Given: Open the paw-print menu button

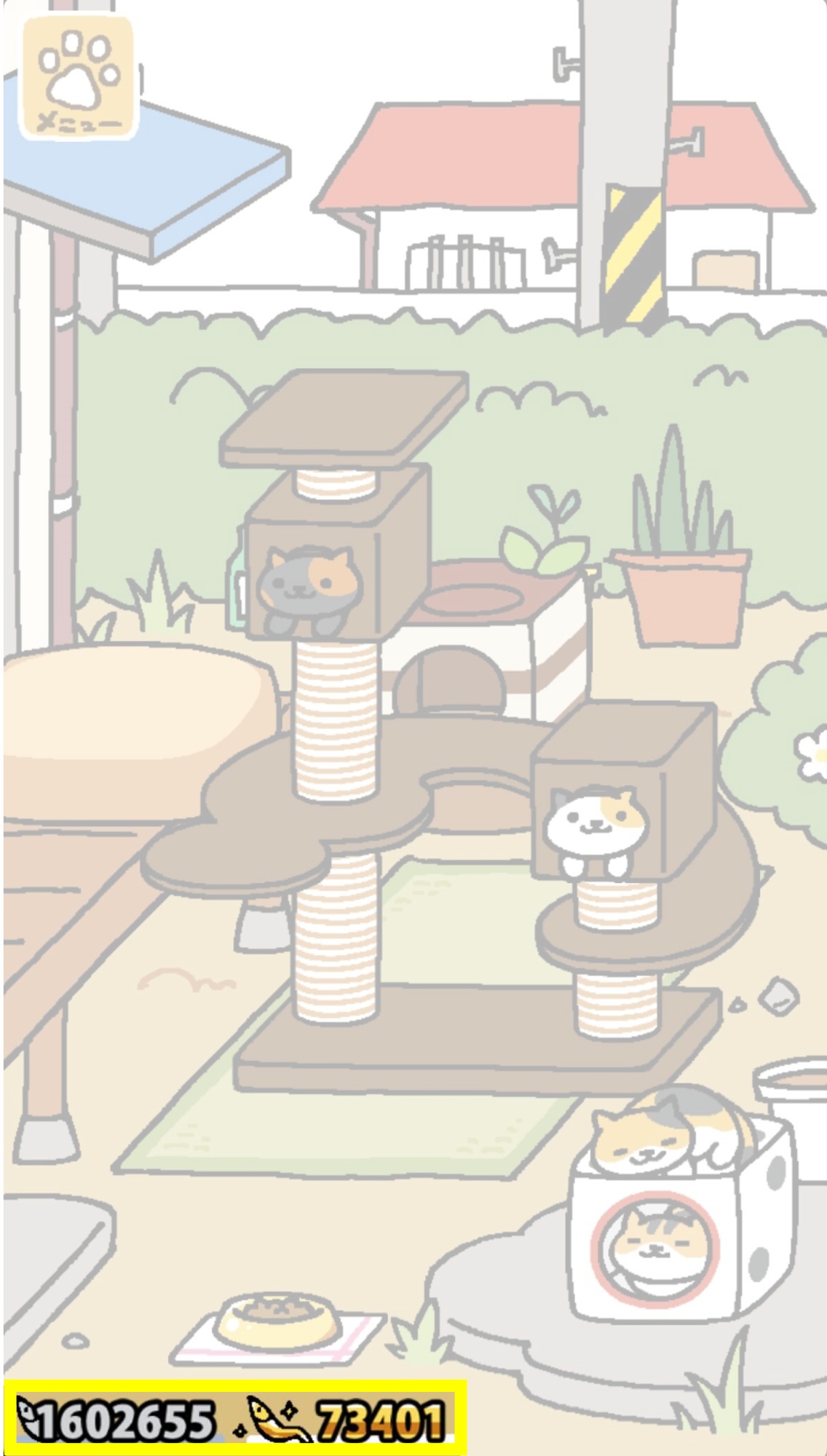Looking at the screenshot, I should 78,78.
